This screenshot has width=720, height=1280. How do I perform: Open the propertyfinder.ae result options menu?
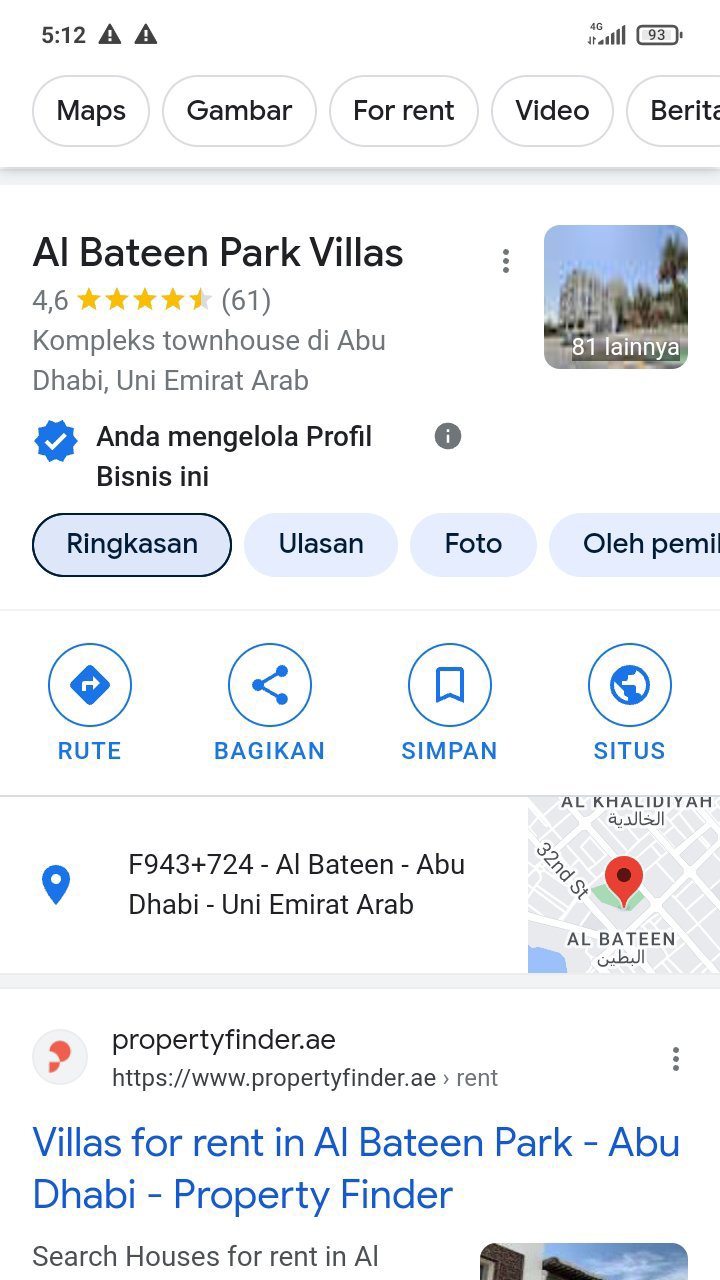click(x=676, y=1059)
